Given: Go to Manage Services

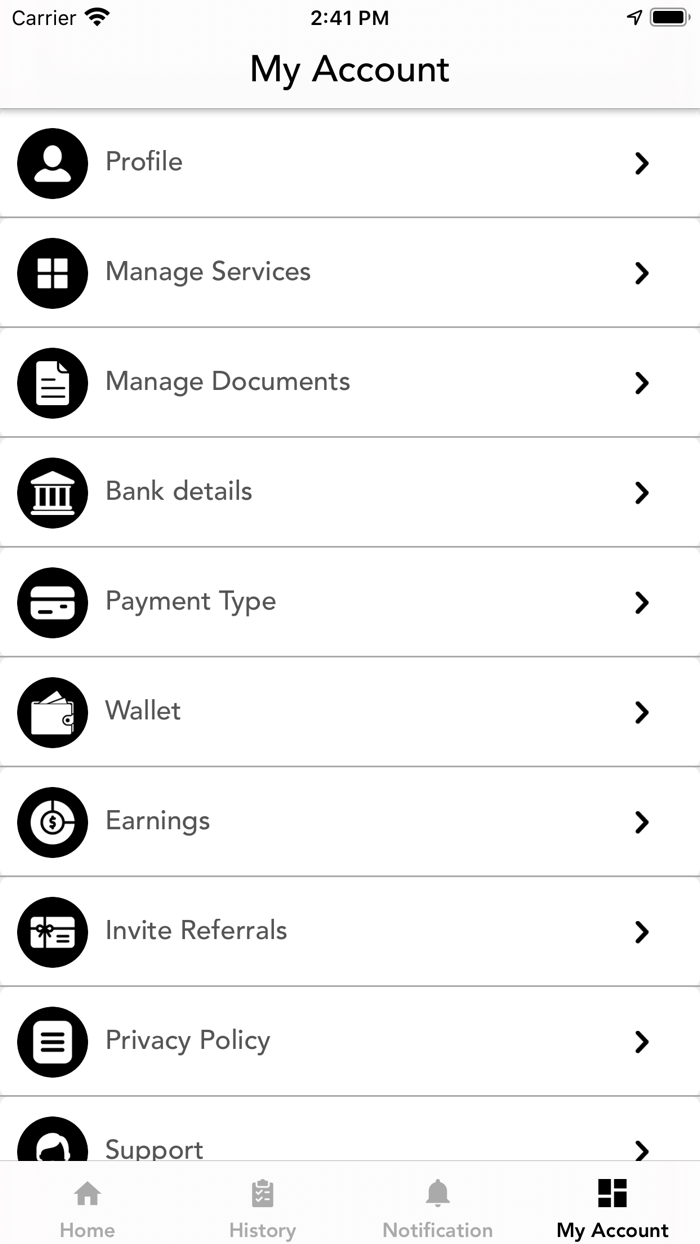Looking at the screenshot, I should click(350, 272).
